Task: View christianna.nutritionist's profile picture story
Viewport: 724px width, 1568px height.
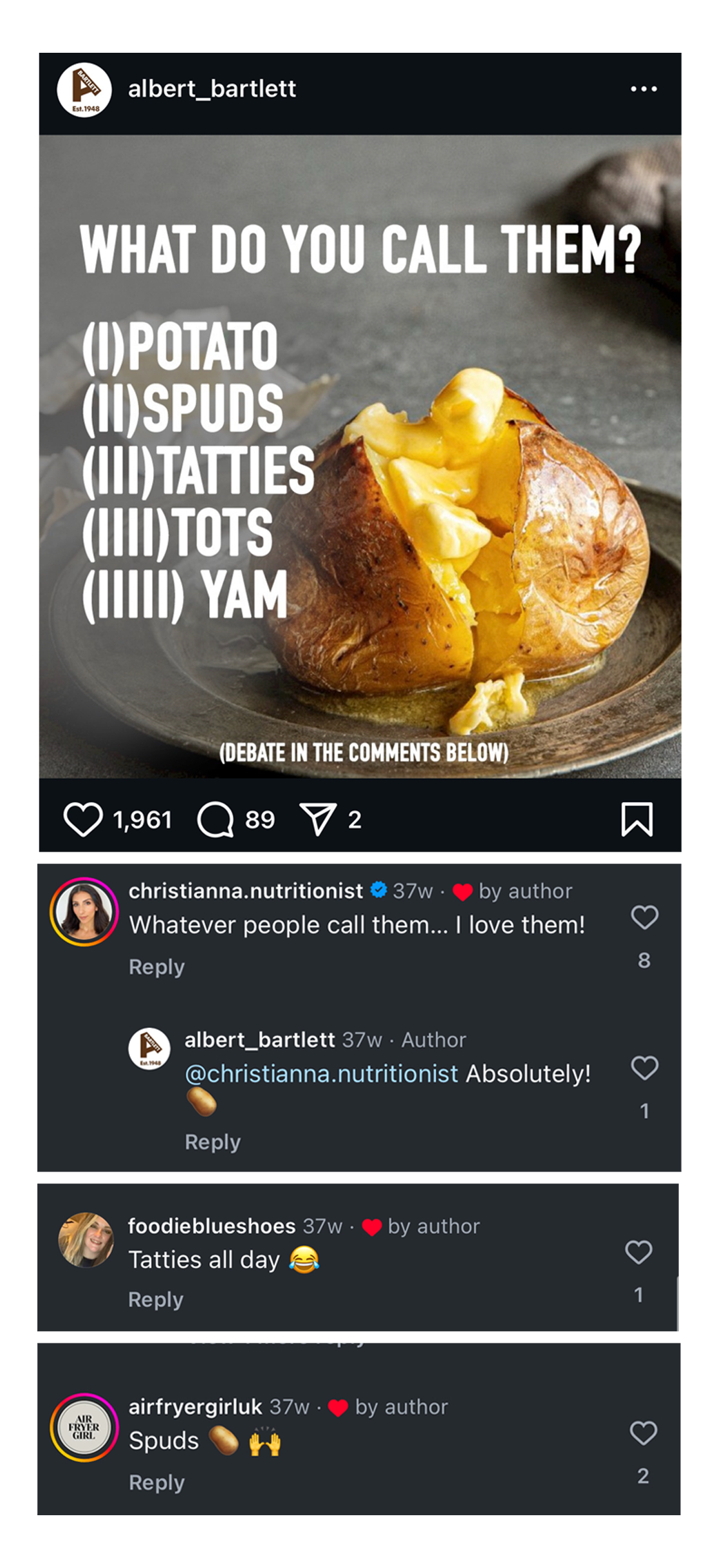Action: click(84, 911)
